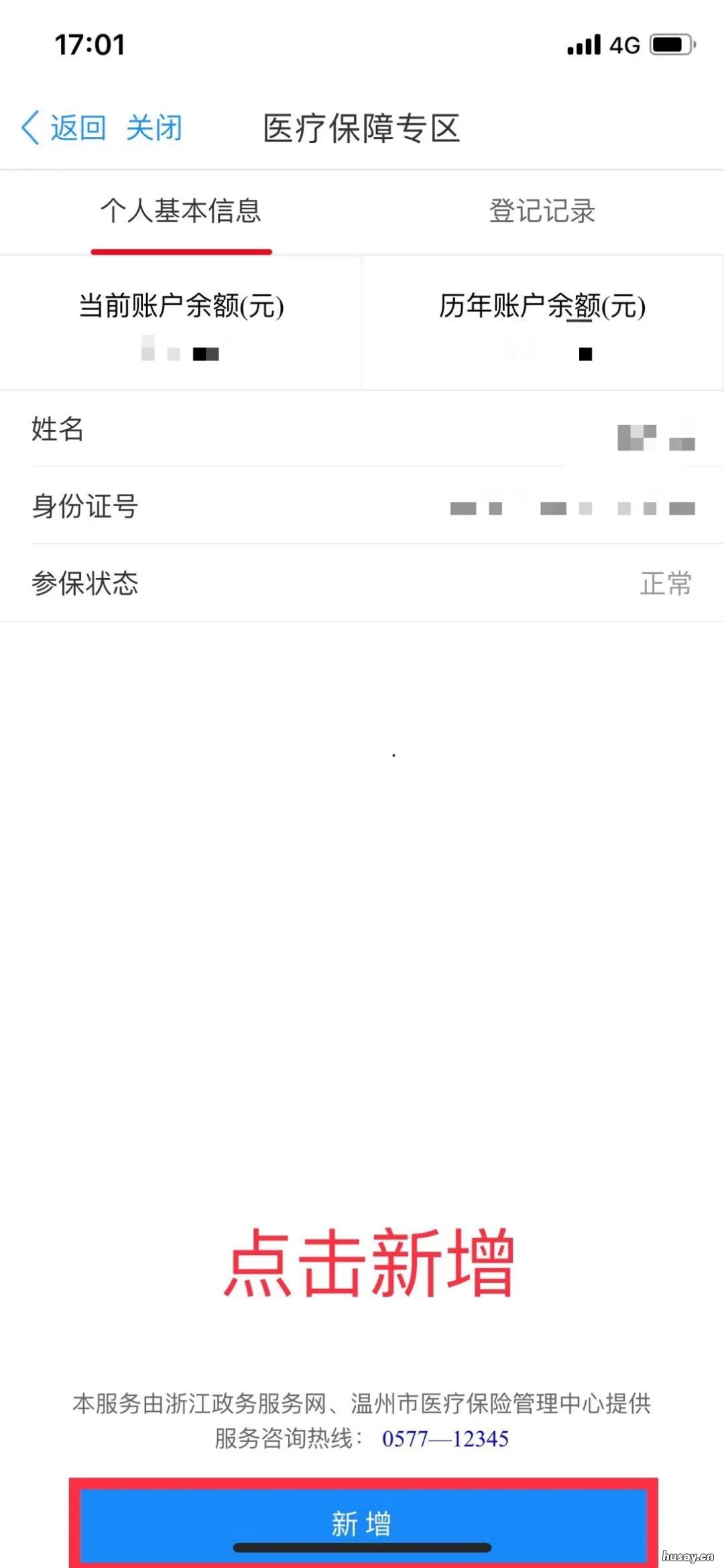
Task: Select the 历年账户余额 column
Action: (543, 322)
